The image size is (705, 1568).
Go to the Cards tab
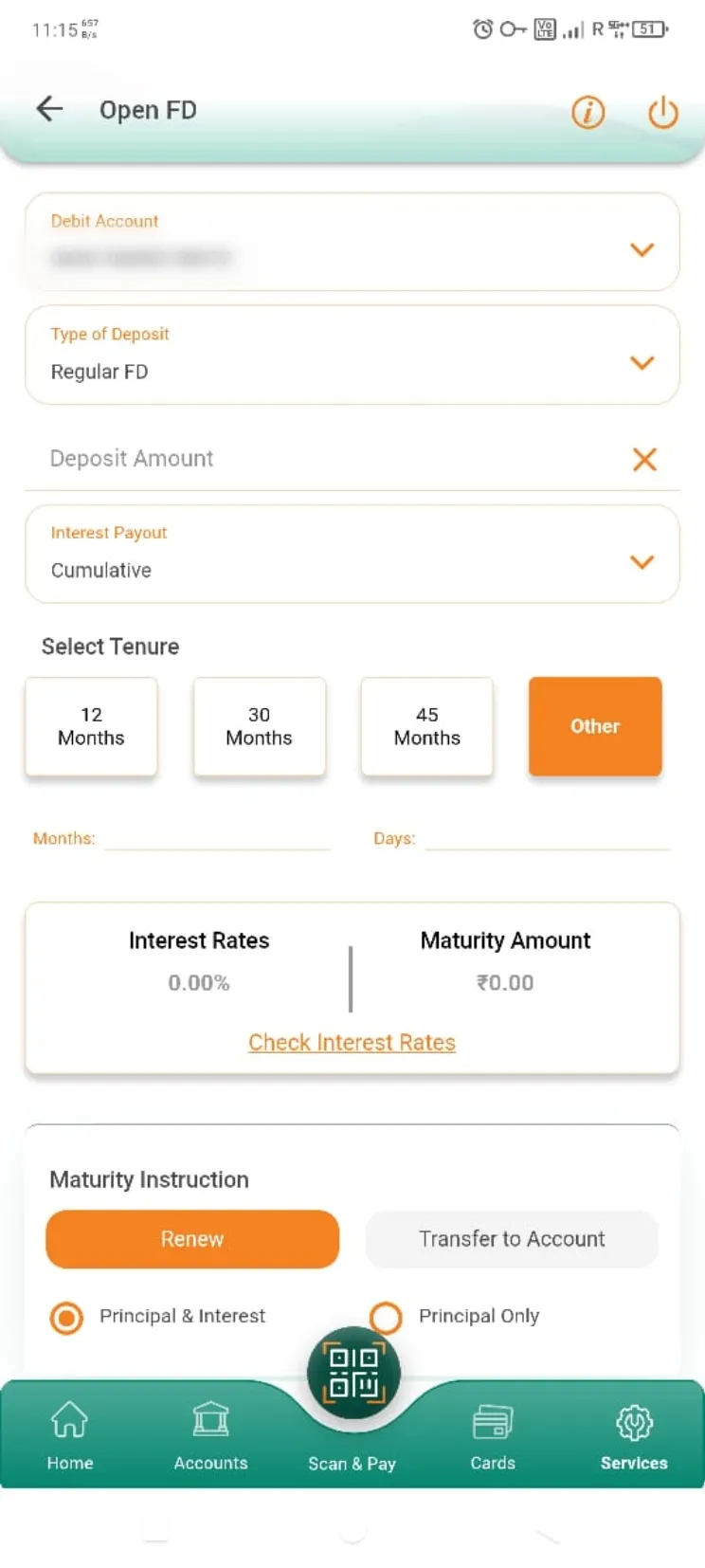click(493, 1435)
